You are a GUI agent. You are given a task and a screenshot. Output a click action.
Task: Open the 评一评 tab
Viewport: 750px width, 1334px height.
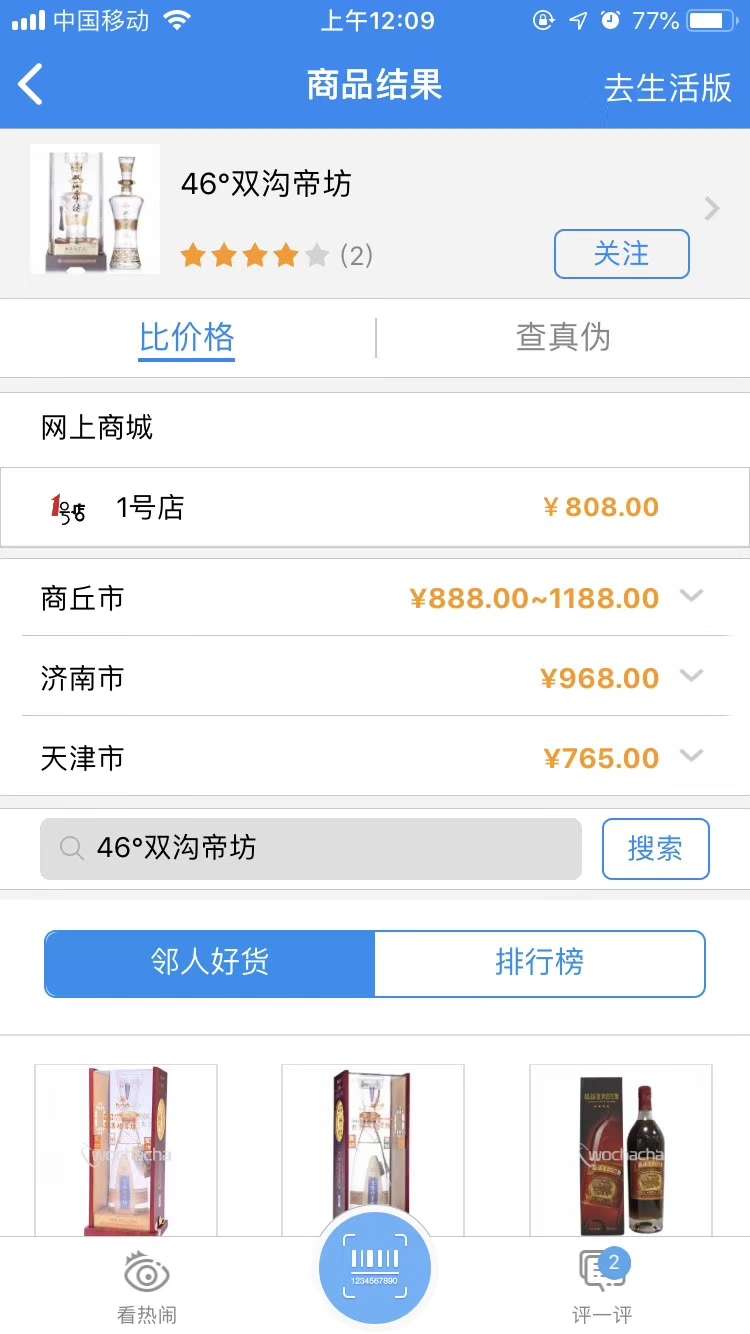click(x=602, y=1288)
